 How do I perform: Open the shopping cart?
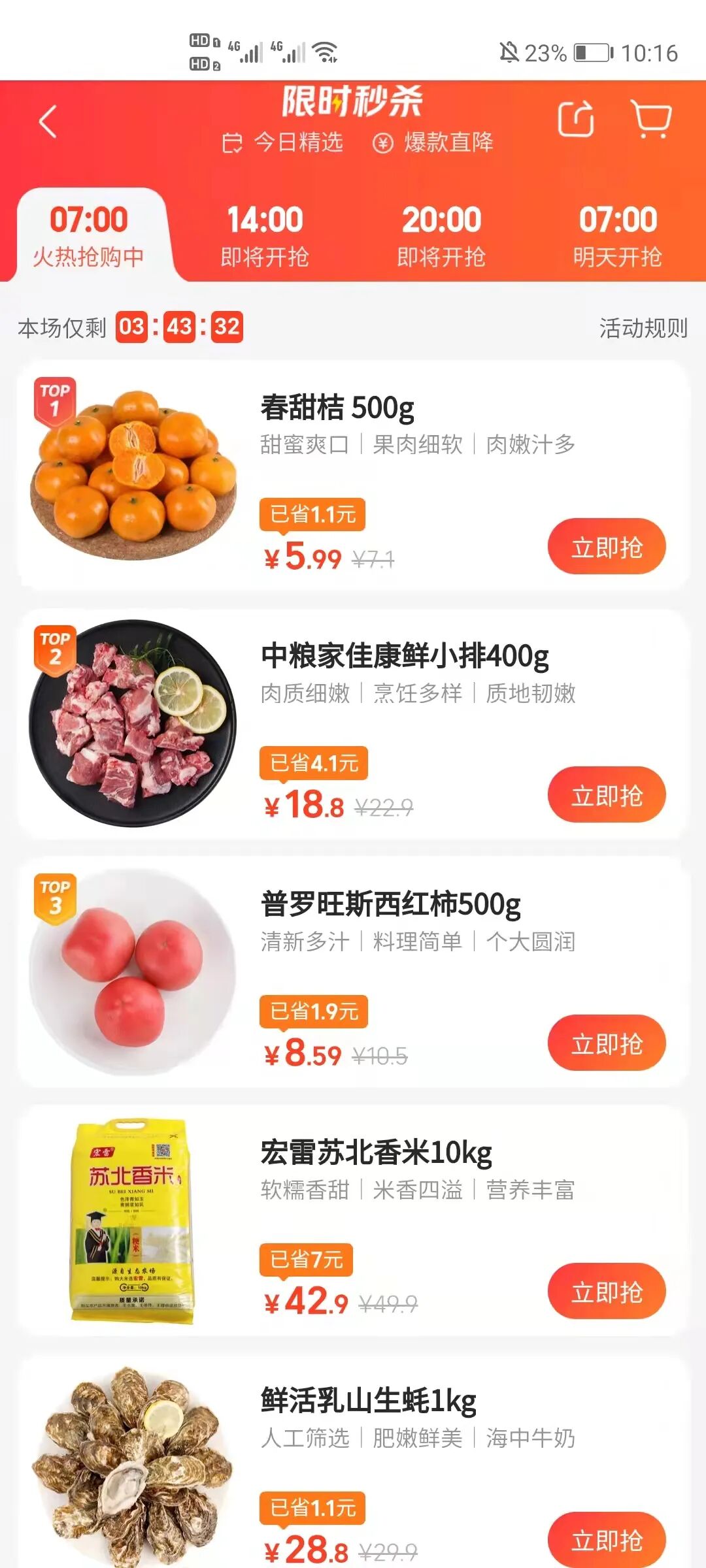coord(651,120)
